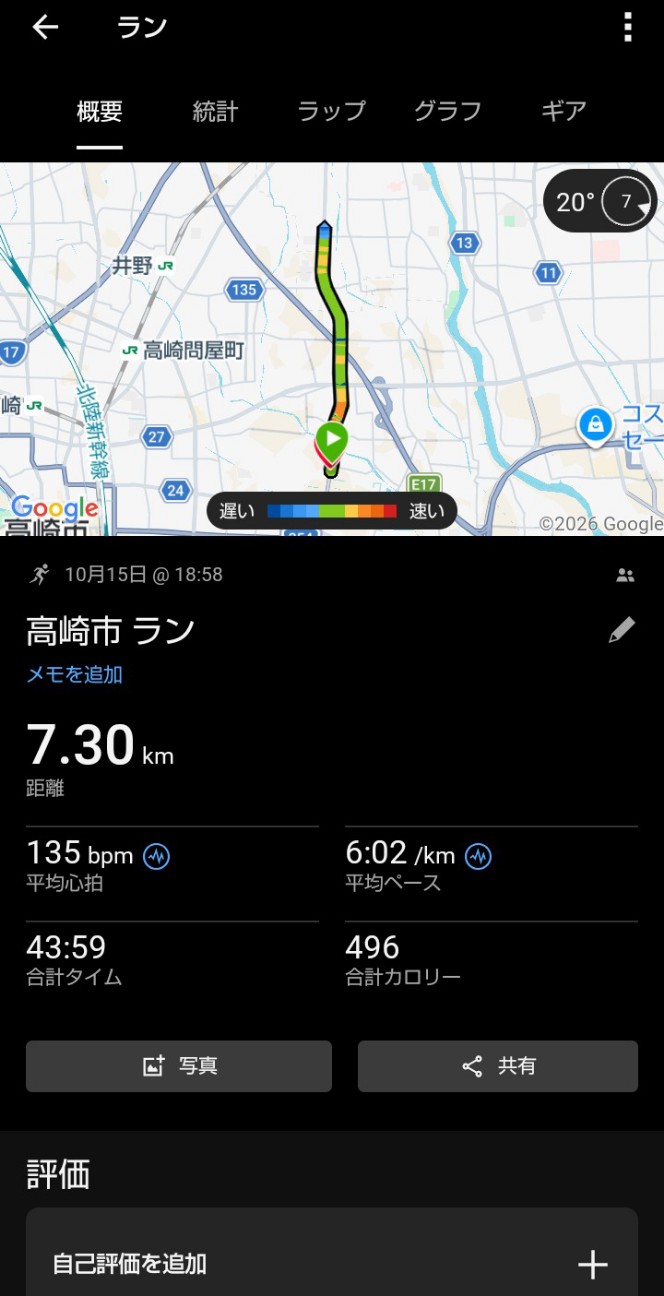The image size is (664, 1296).
Task: Tap the 20° weather badge
Action: pos(600,202)
